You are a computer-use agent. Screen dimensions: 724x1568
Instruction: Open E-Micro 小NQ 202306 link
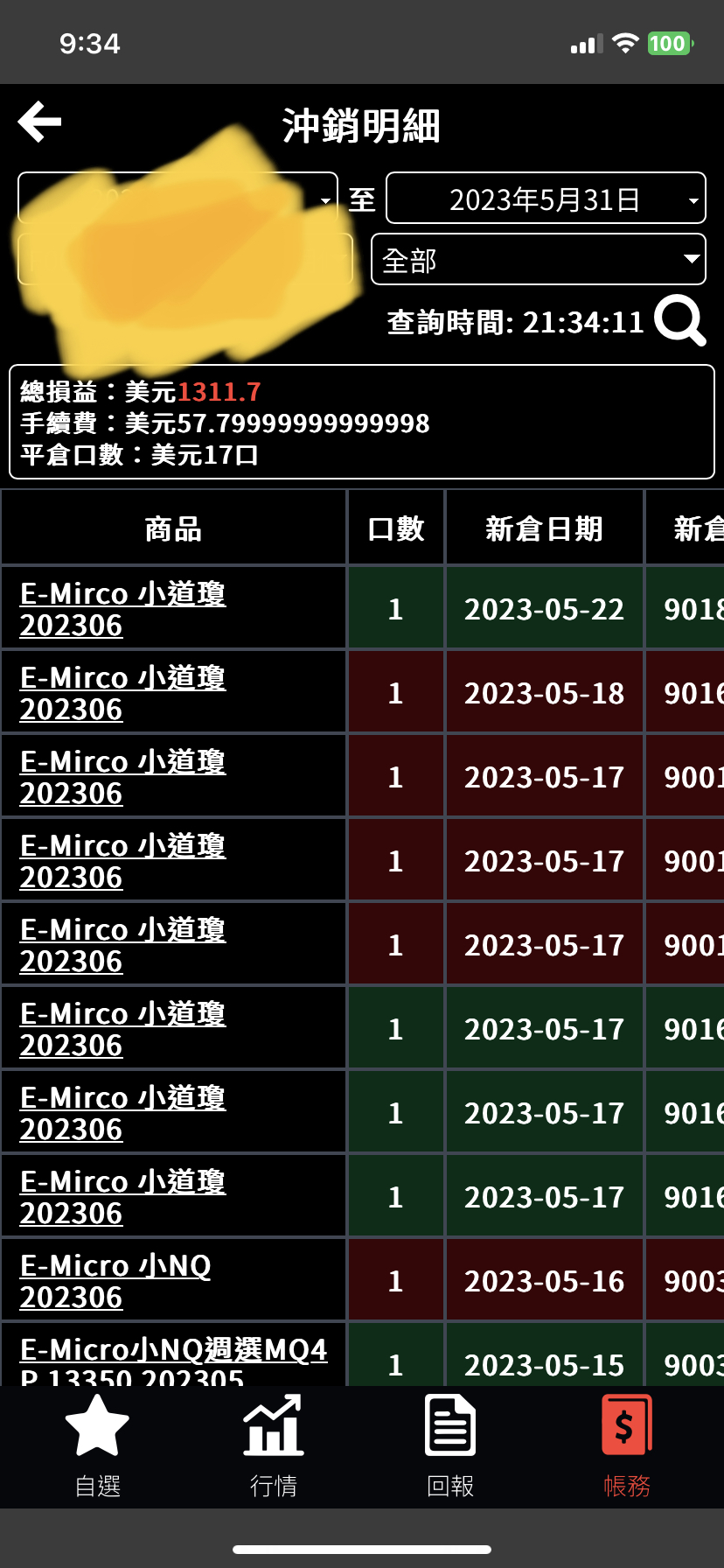(115, 1281)
